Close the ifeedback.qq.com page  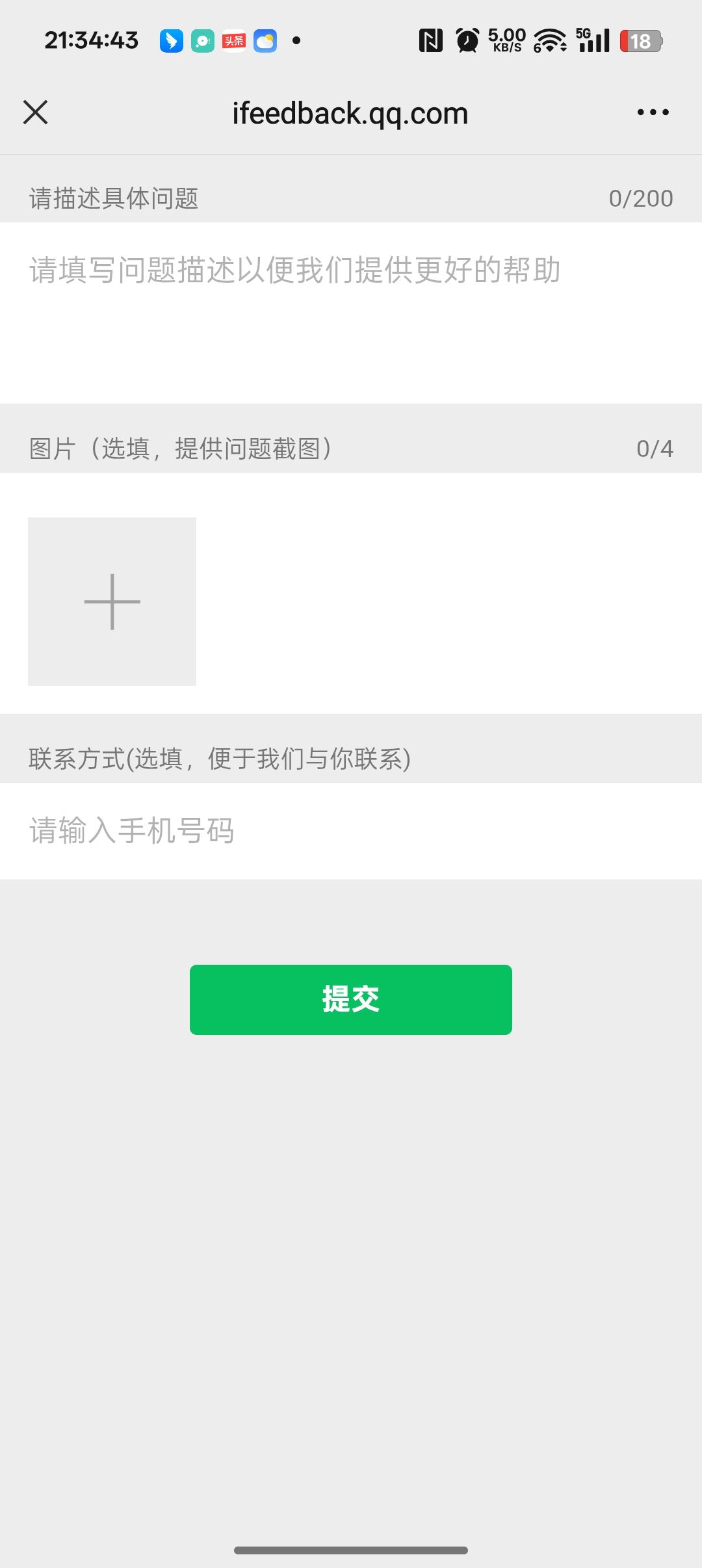coord(36,112)
